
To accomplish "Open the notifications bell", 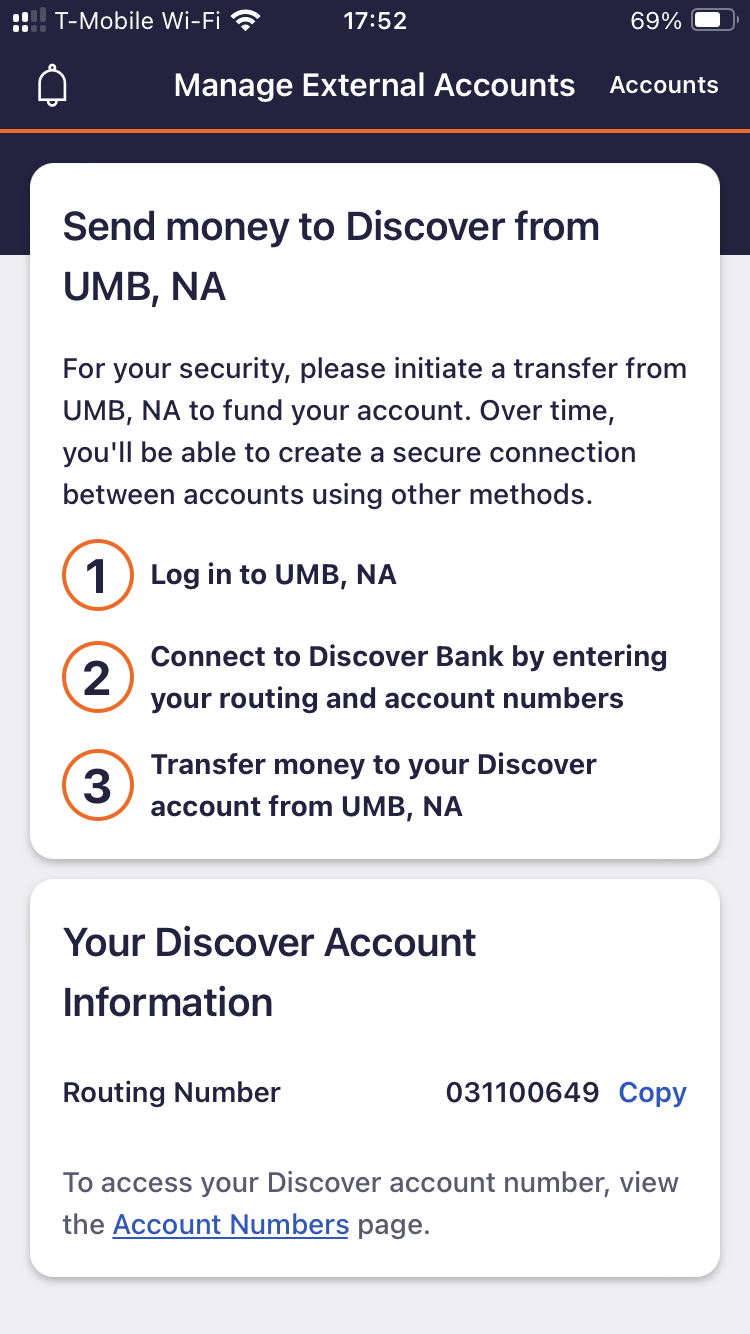I will click(x=52, y=86).
